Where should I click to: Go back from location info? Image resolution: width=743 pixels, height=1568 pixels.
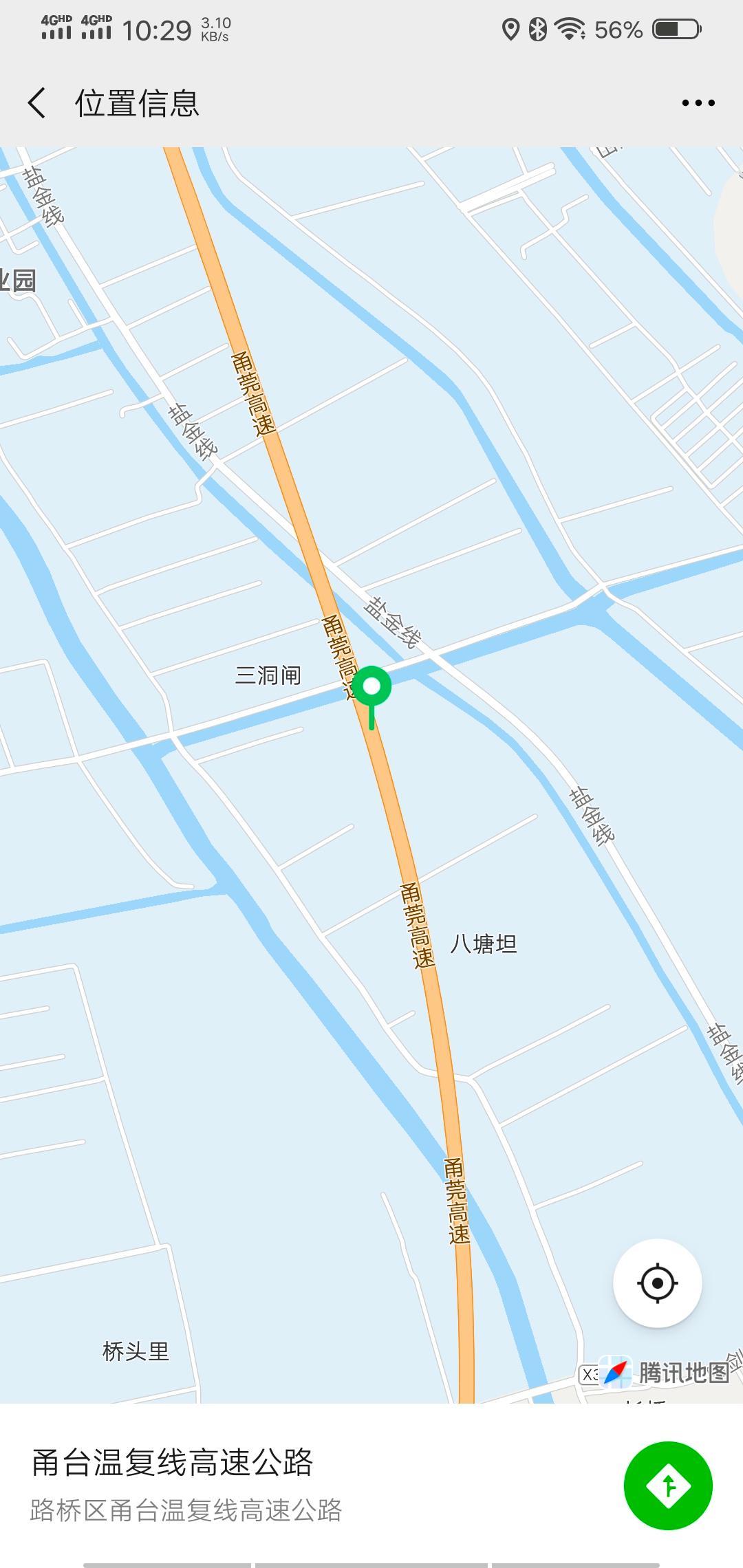[x=37, y=103]
